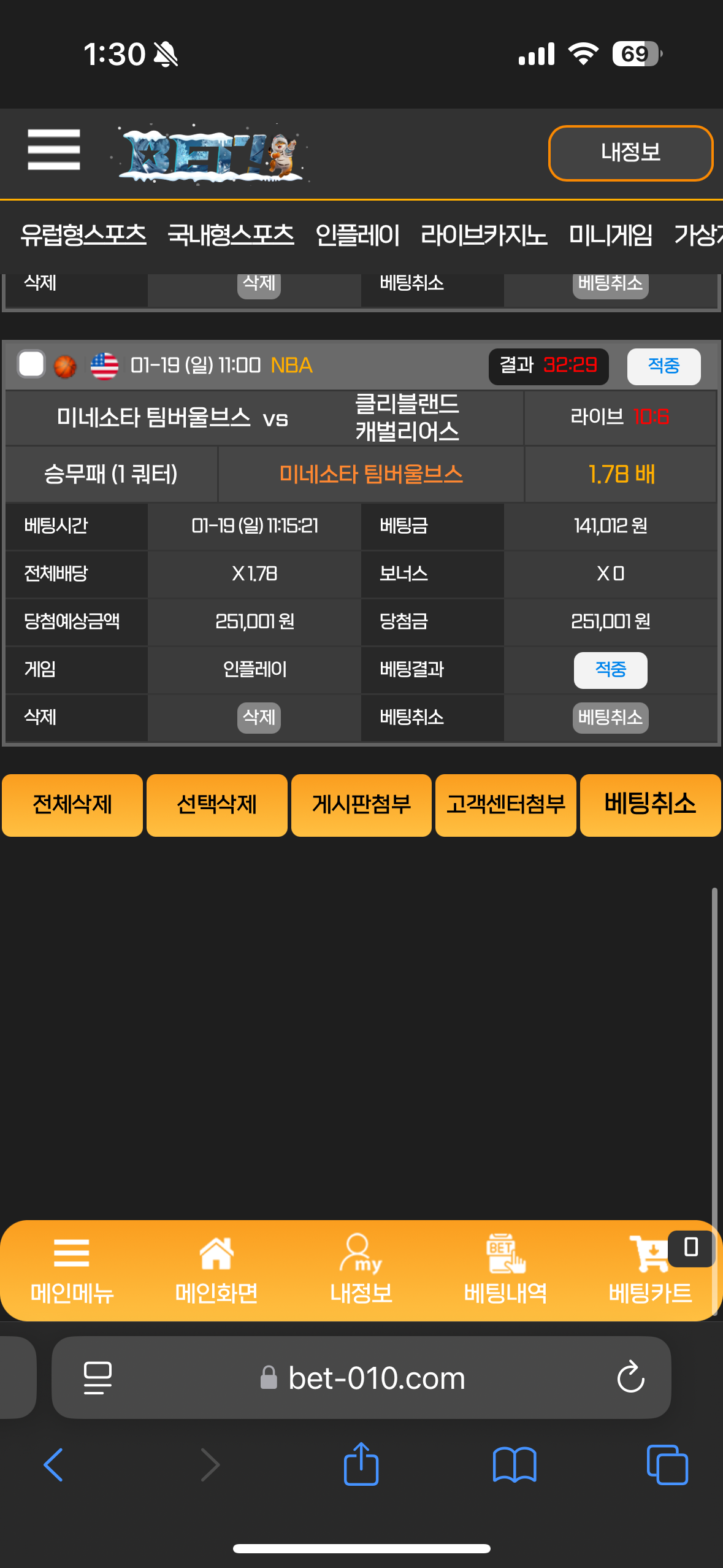Viewport: 723px width, 1568px height.
Task: Switch to the 국내형스포츠 tab
Action: (x=231, y=235)
